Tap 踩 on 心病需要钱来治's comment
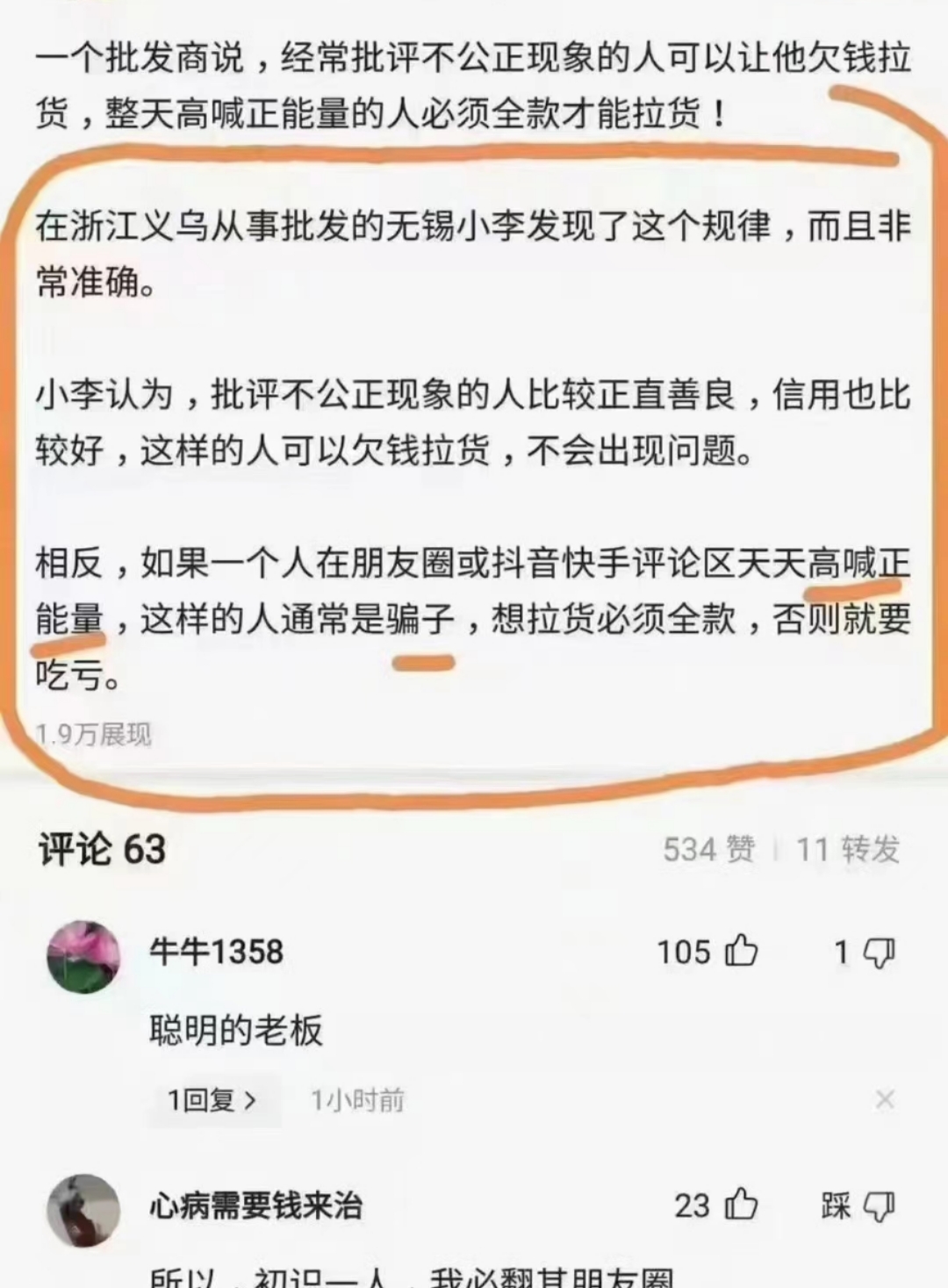 (x=878, y=1206)
